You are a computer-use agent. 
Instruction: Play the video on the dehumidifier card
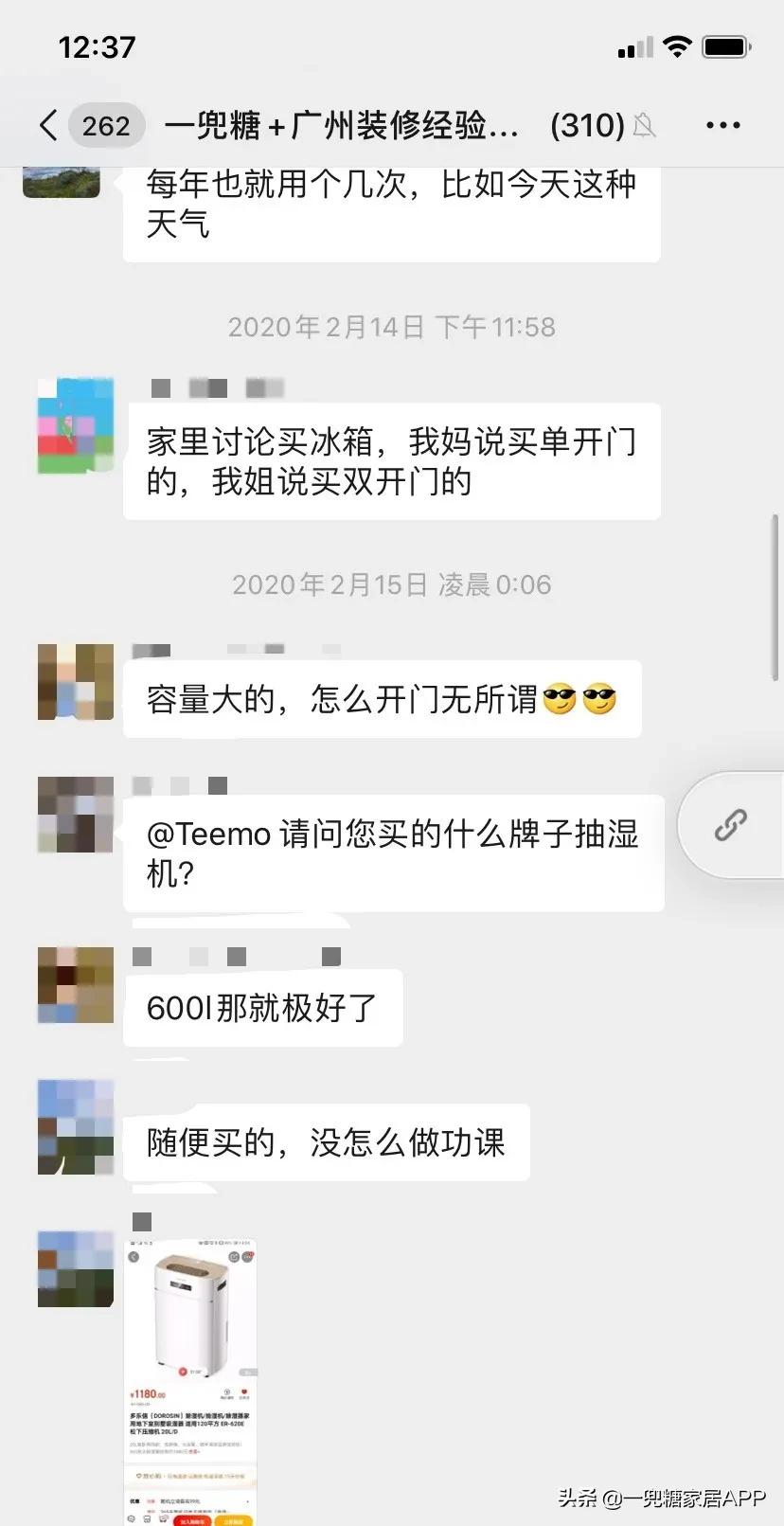[x=183, y=1372]
